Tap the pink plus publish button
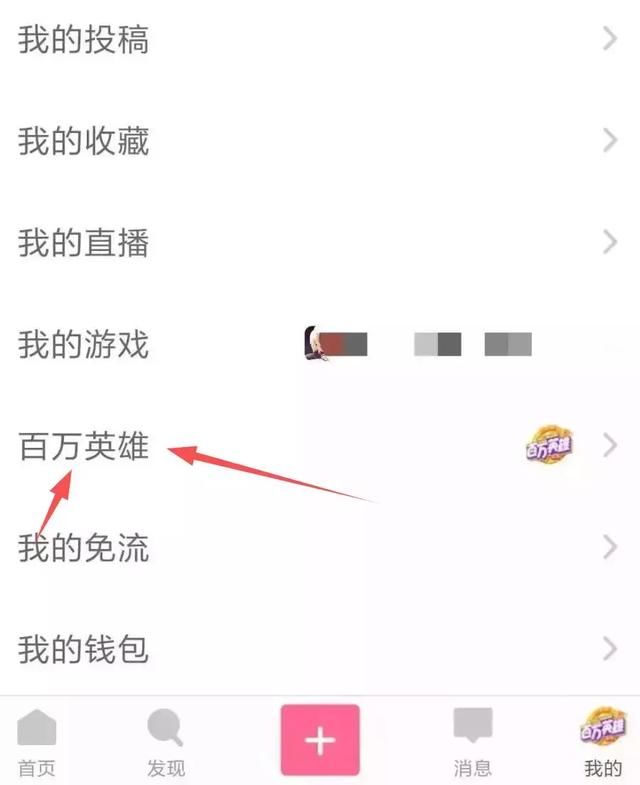This screenshot has height=785, width=640. [319, 740]
